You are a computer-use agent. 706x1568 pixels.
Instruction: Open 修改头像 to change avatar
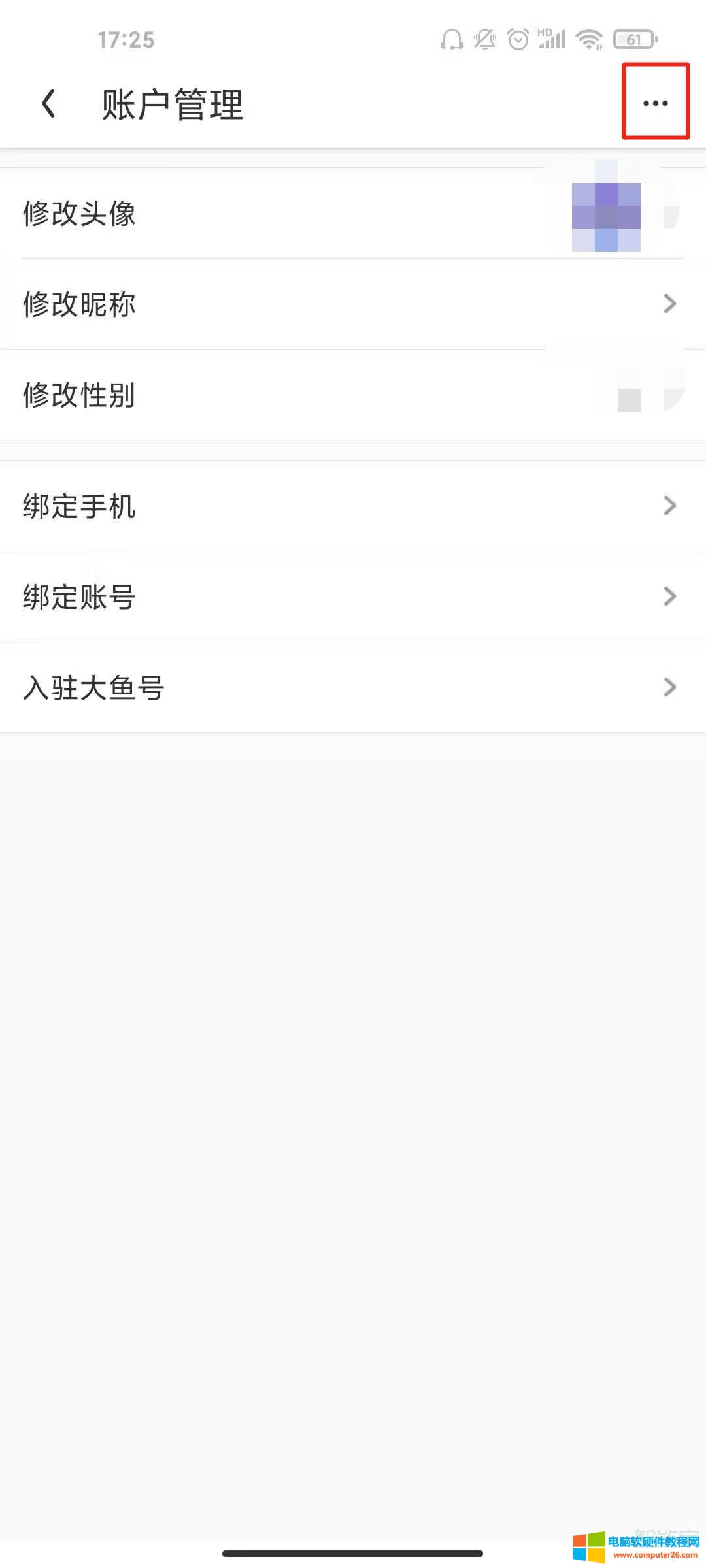[x=353, y=214]
